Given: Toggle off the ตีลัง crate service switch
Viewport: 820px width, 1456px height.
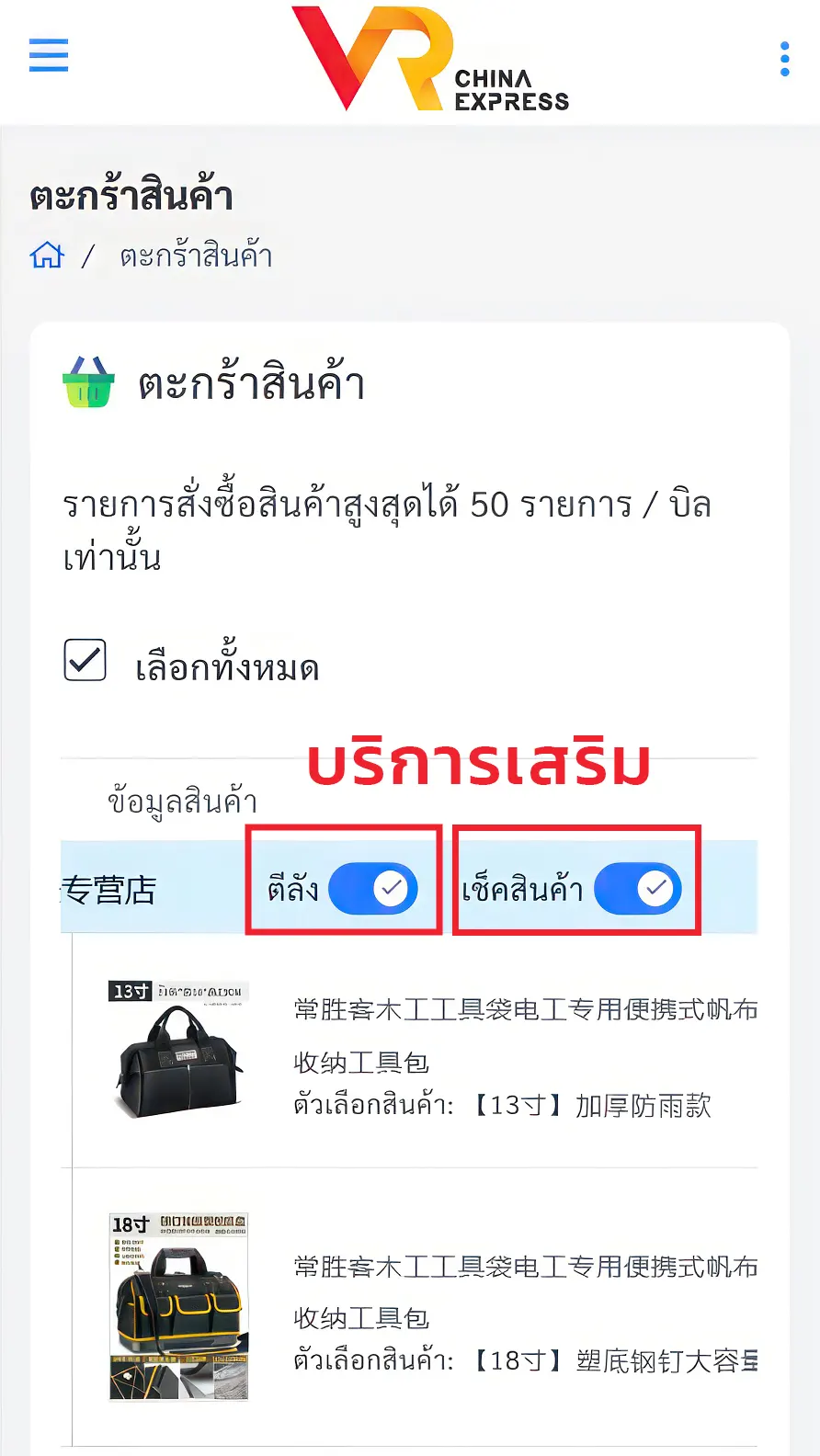Looking at the screenshot, I should [373, 889].
